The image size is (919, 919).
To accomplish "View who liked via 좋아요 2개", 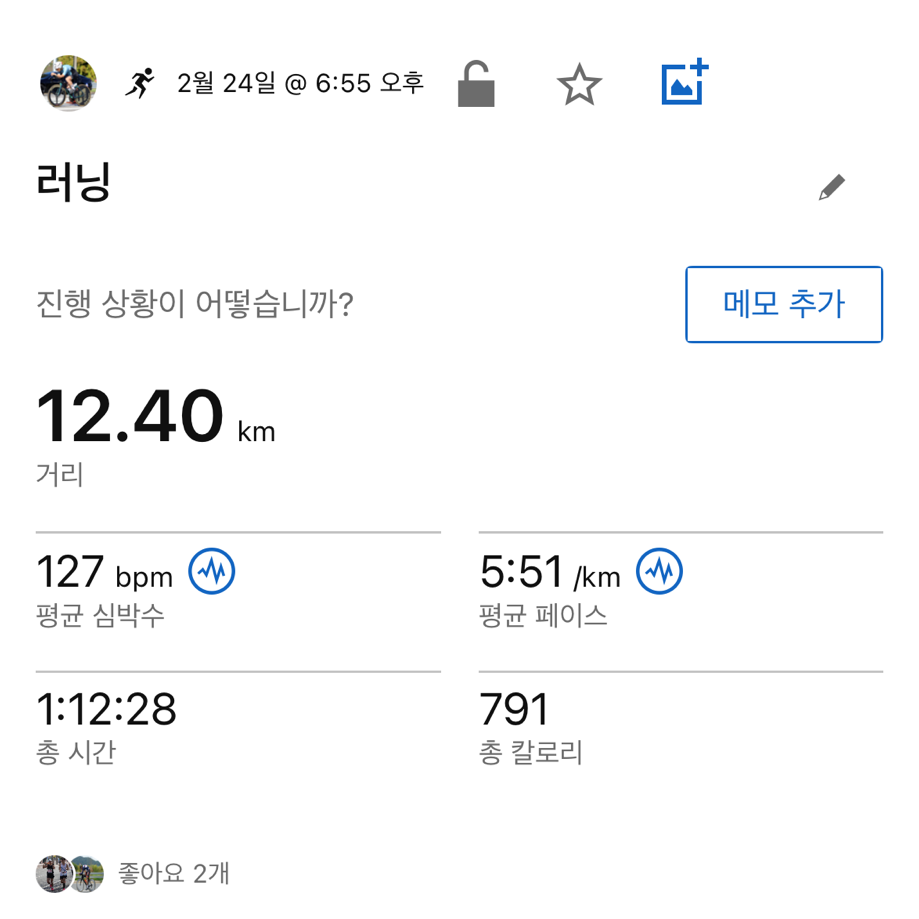I will click(173, 873).
